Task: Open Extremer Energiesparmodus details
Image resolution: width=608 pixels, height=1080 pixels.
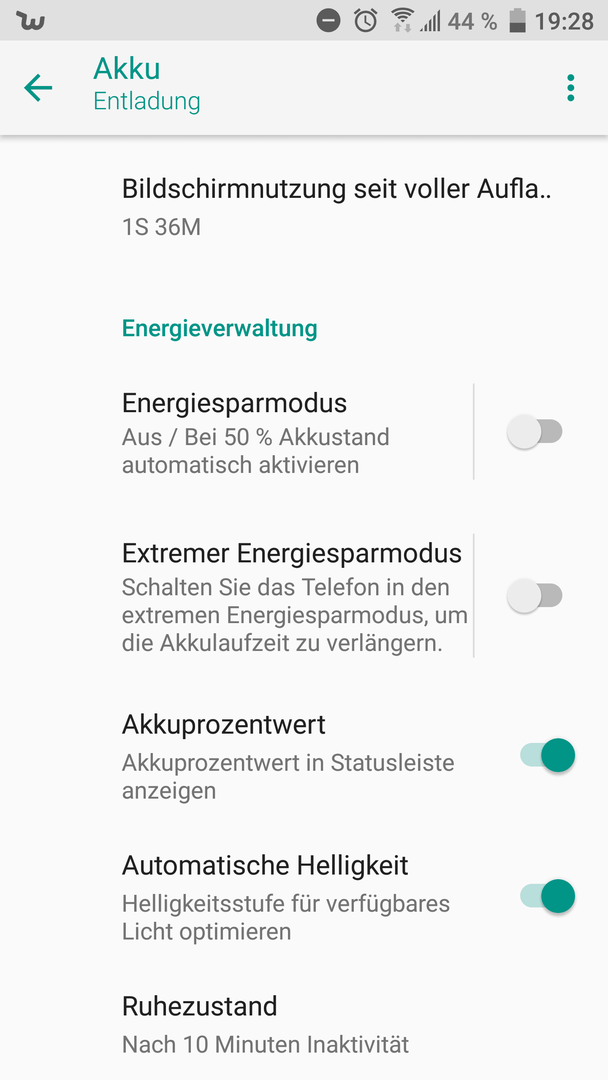Action: (x=236, y=596)
